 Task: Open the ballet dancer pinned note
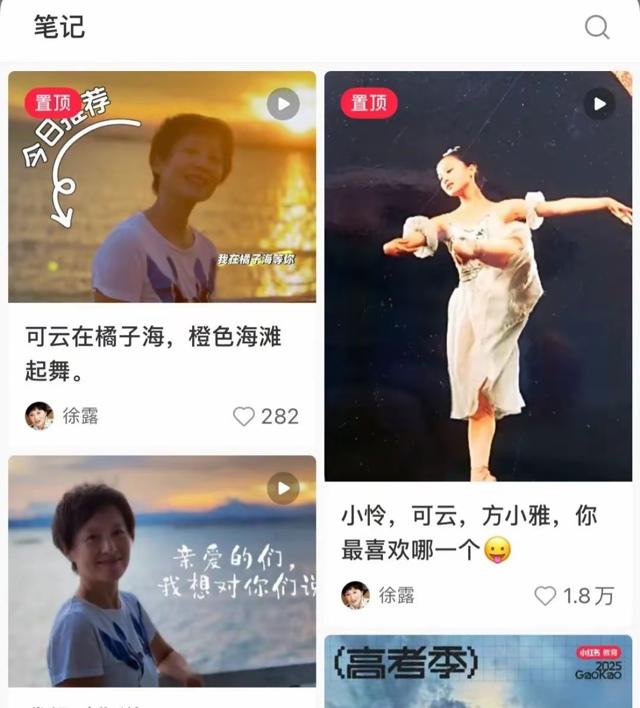(478, 276)
